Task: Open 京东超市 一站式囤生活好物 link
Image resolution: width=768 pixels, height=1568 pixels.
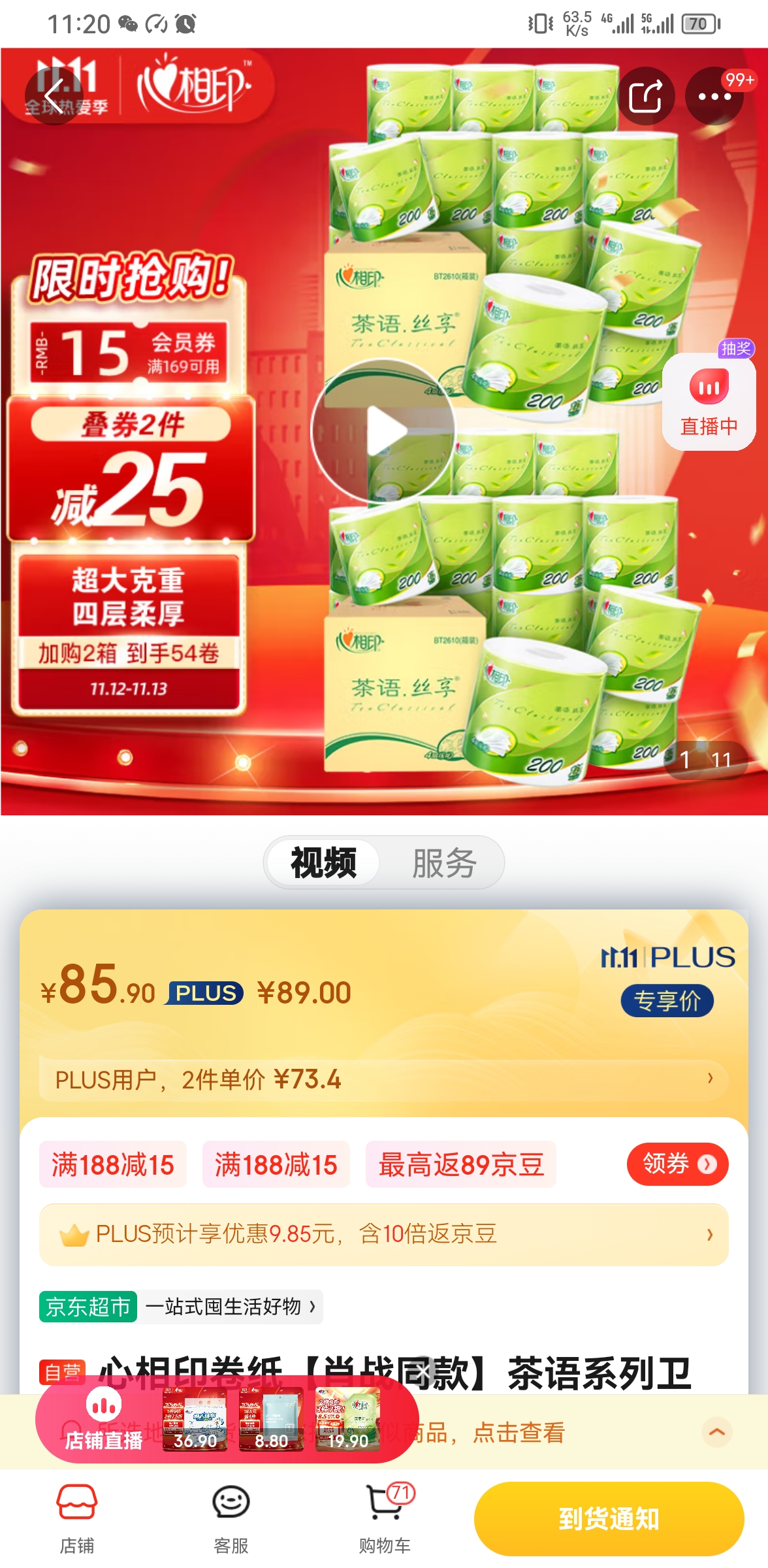Action: tap(181, 1307)
